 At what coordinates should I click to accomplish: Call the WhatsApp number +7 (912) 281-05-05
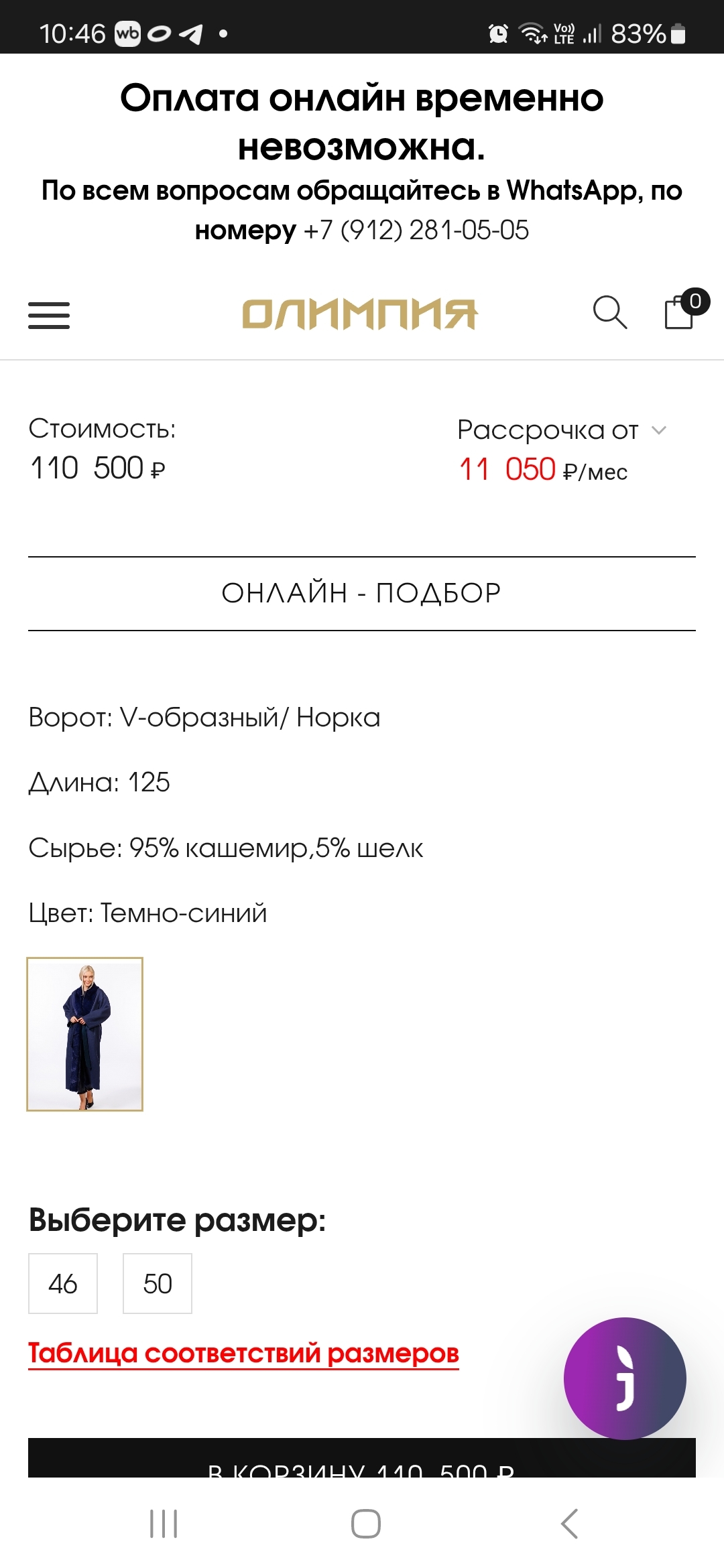pos(416,231)
